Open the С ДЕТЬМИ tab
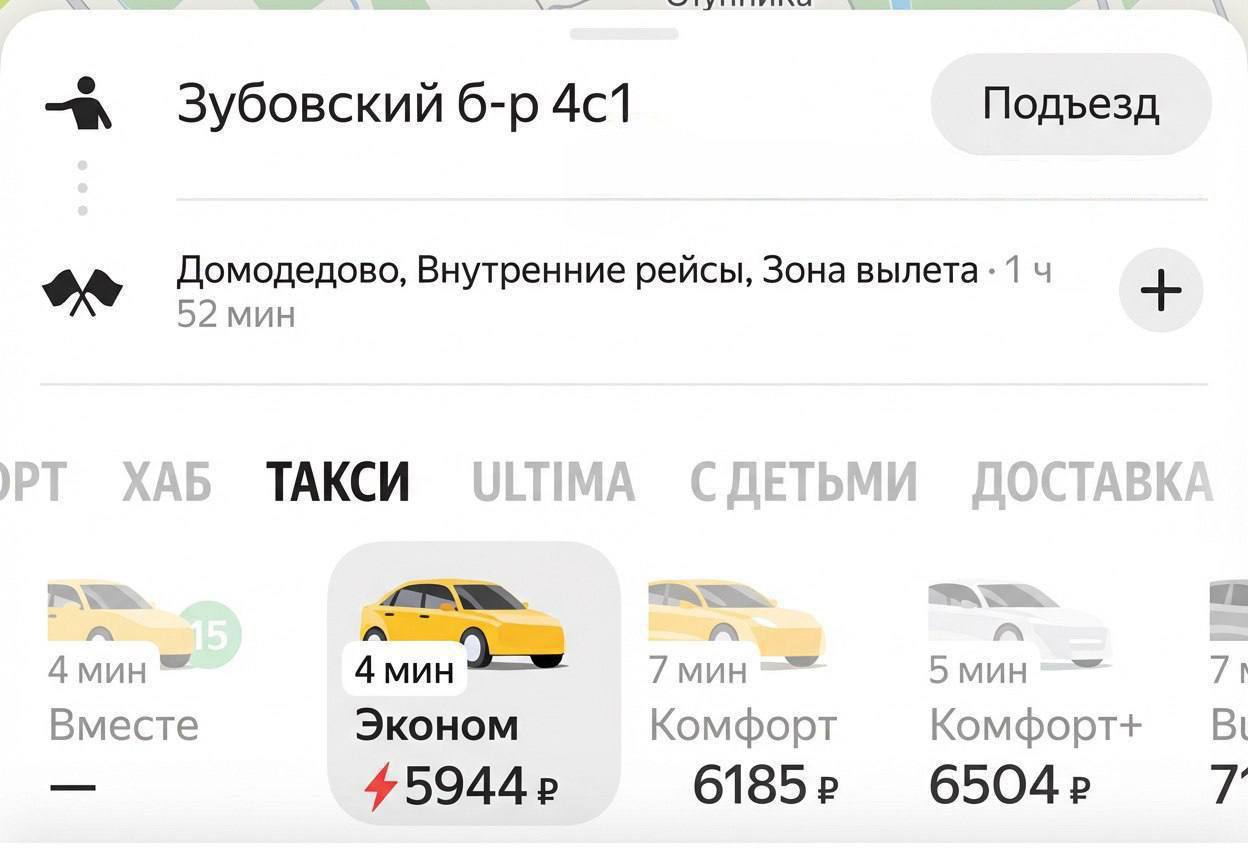Screen dimensions: 1248x848 tap(803, 483)
